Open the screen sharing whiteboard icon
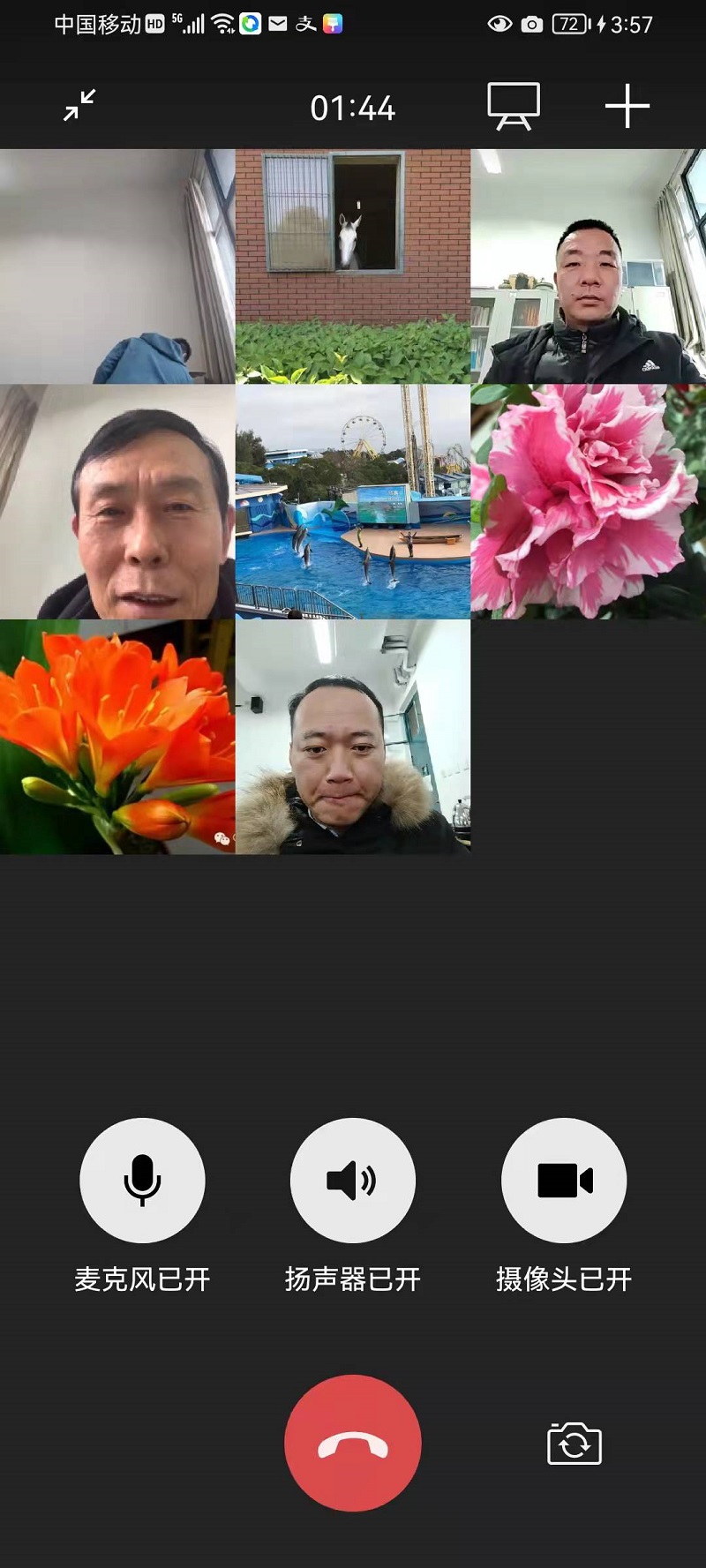The width and height of the screenshot is (706, 1568). [514, 106]
